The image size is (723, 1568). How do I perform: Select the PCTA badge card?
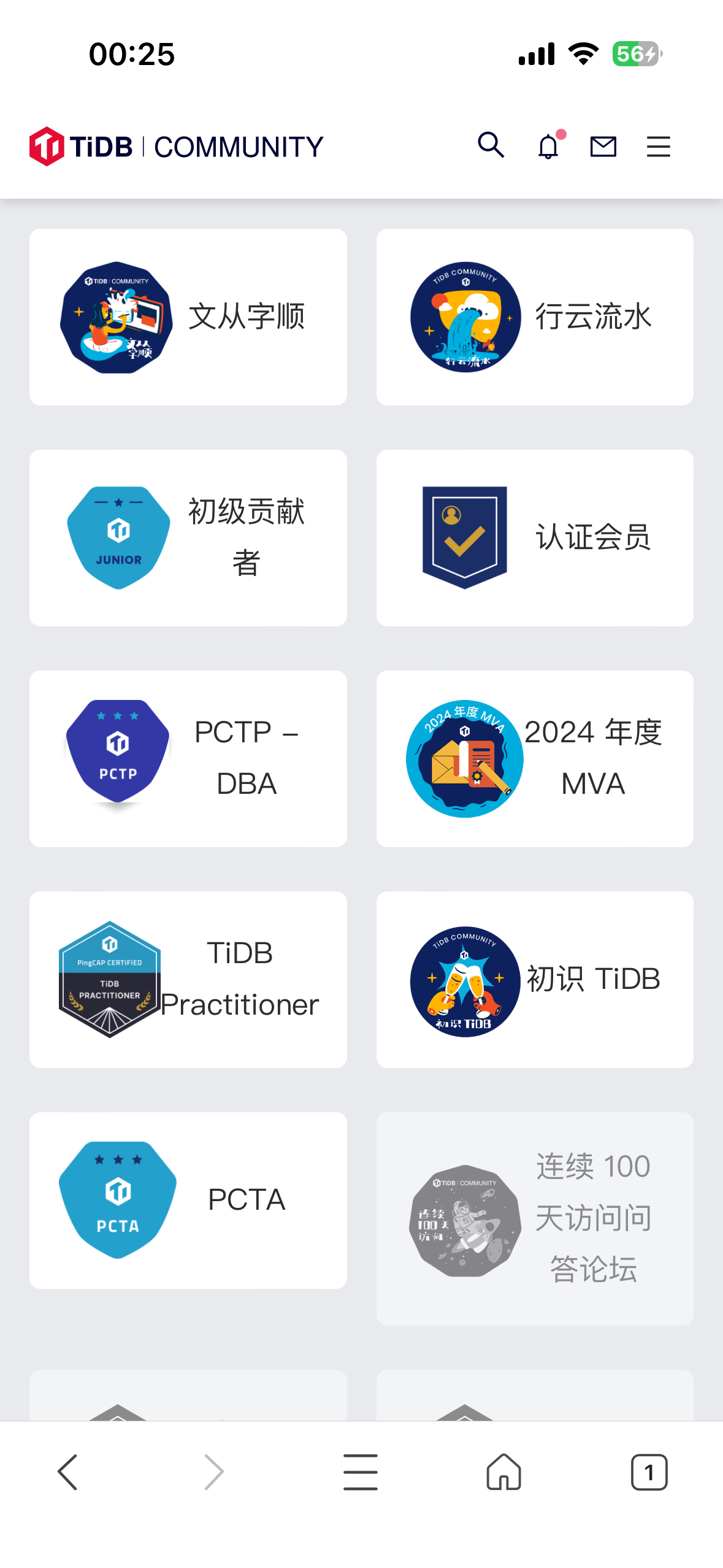[188, 1201]
